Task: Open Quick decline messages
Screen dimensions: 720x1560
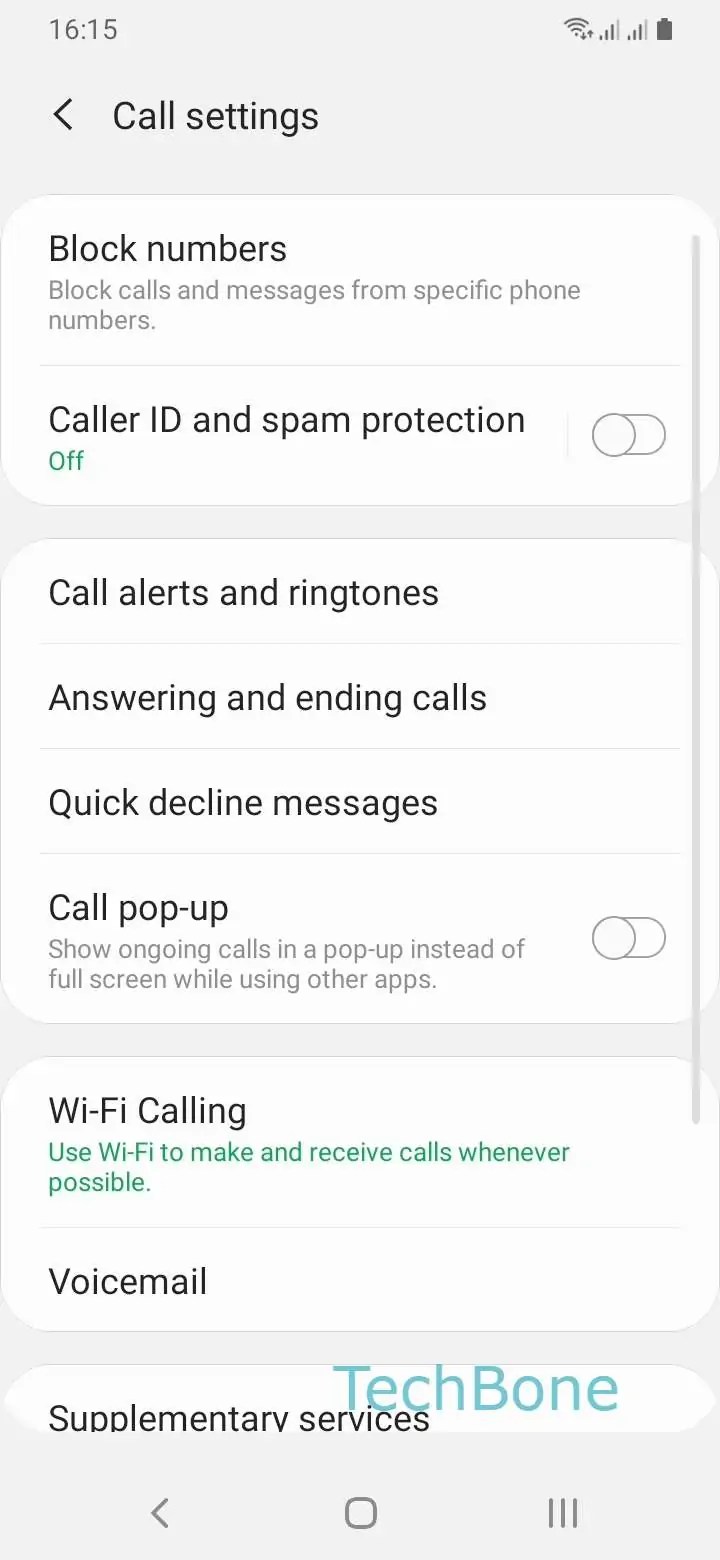Action: coord(360,802)
